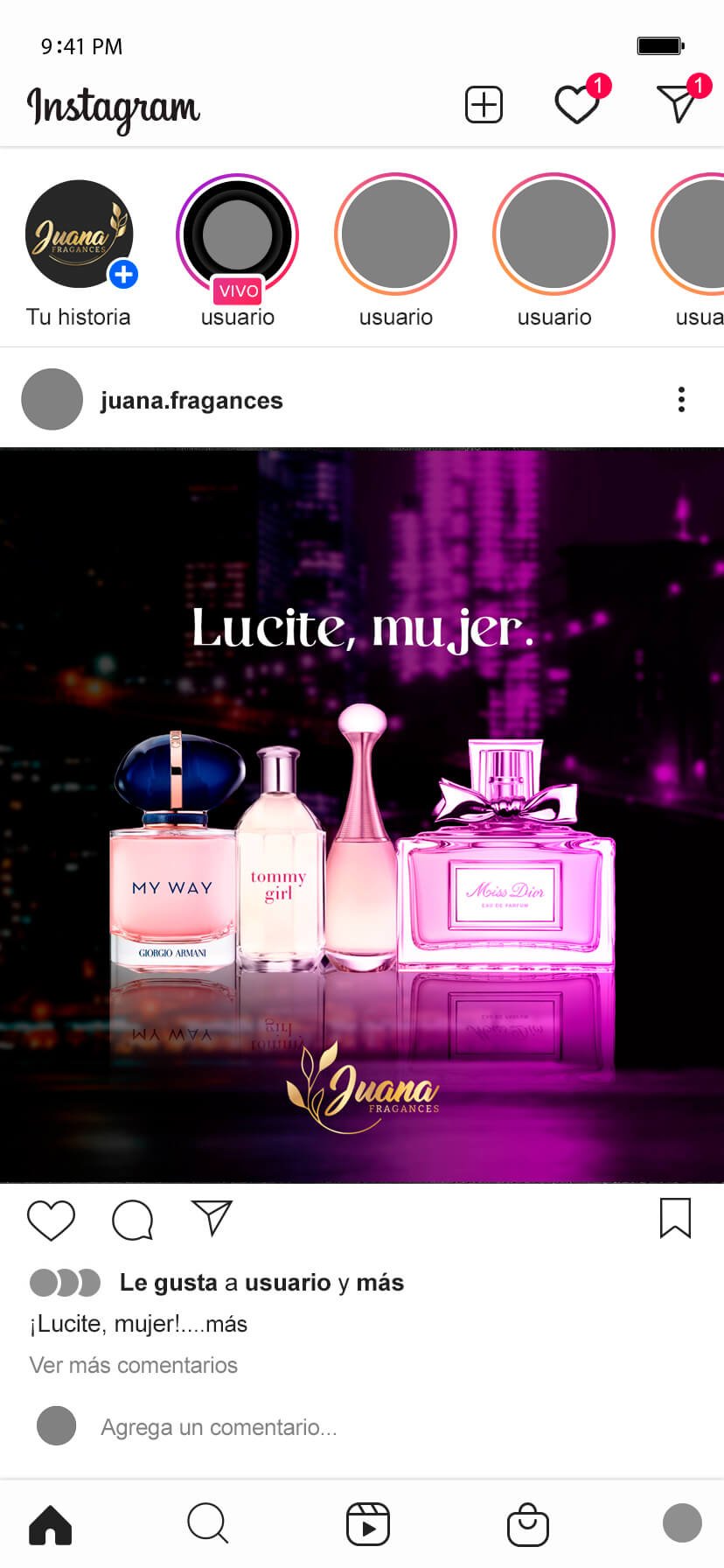Open the Lucite, mujer post image

click(362, 815)
